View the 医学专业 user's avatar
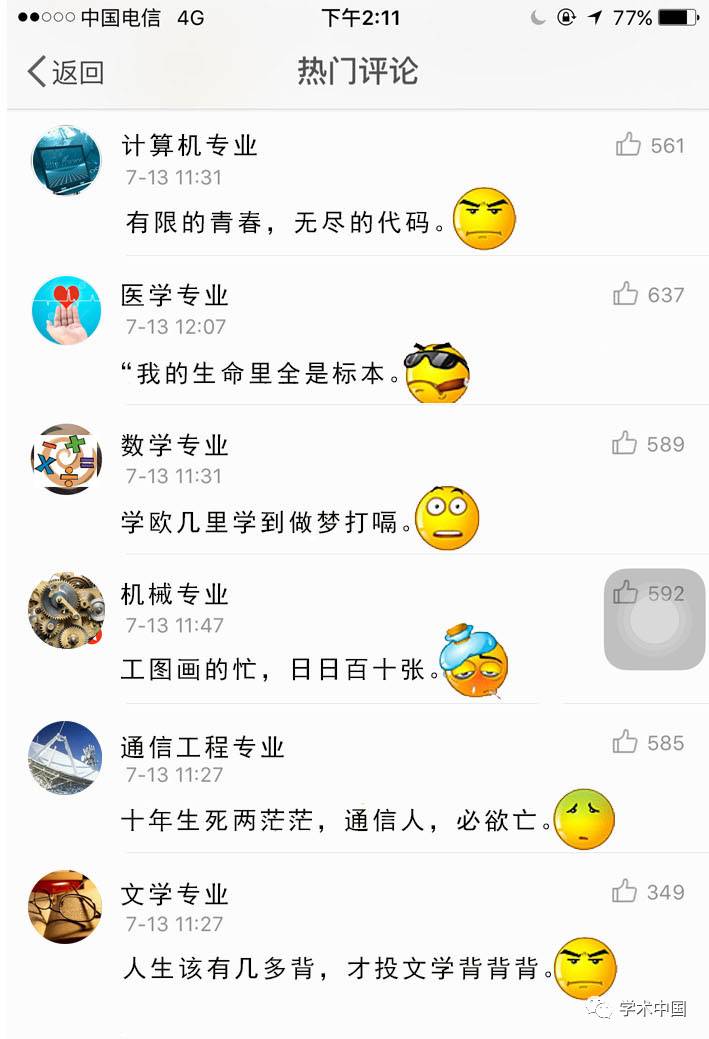The width and height of the screenshot is (709, 1039). [x=66, y=310]
